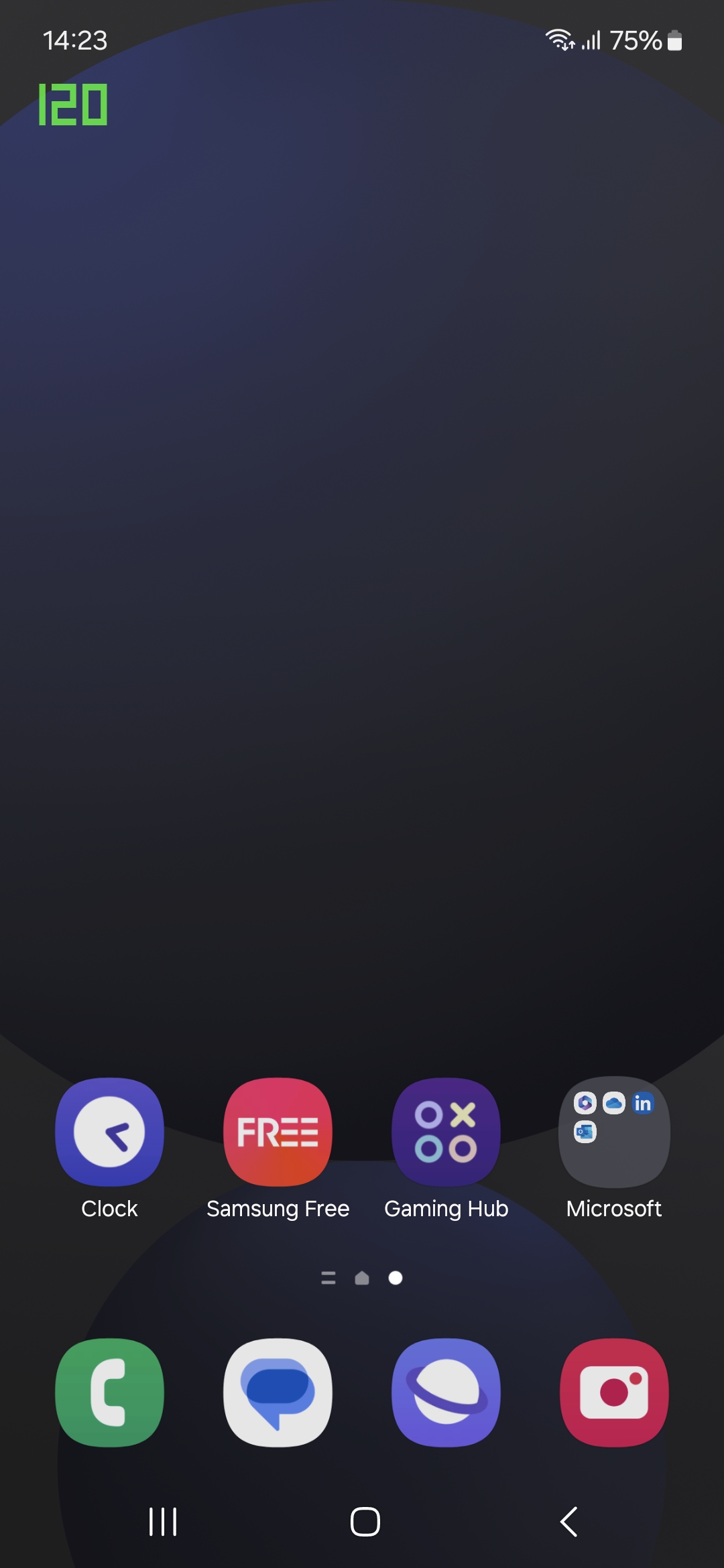724x1568 pixels.
Task: Show recent apps
Action: [163, 1522]
